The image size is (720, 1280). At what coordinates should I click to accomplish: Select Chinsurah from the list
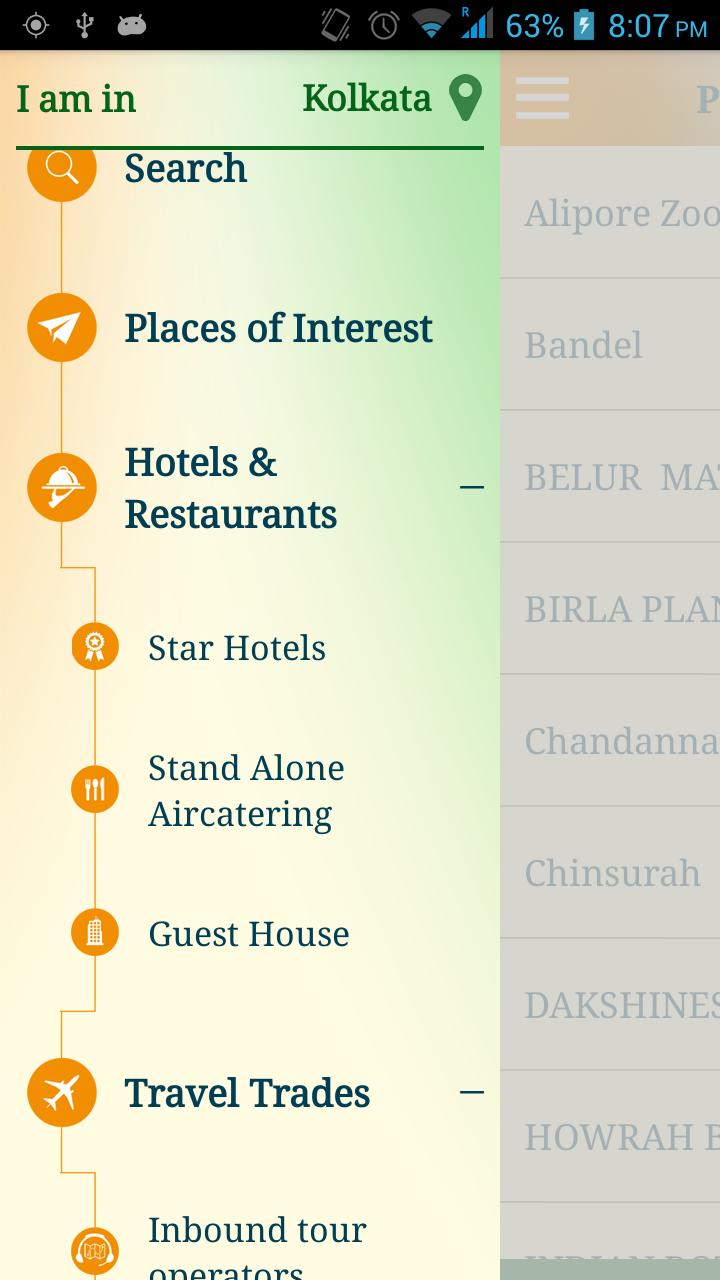point(612,873)
